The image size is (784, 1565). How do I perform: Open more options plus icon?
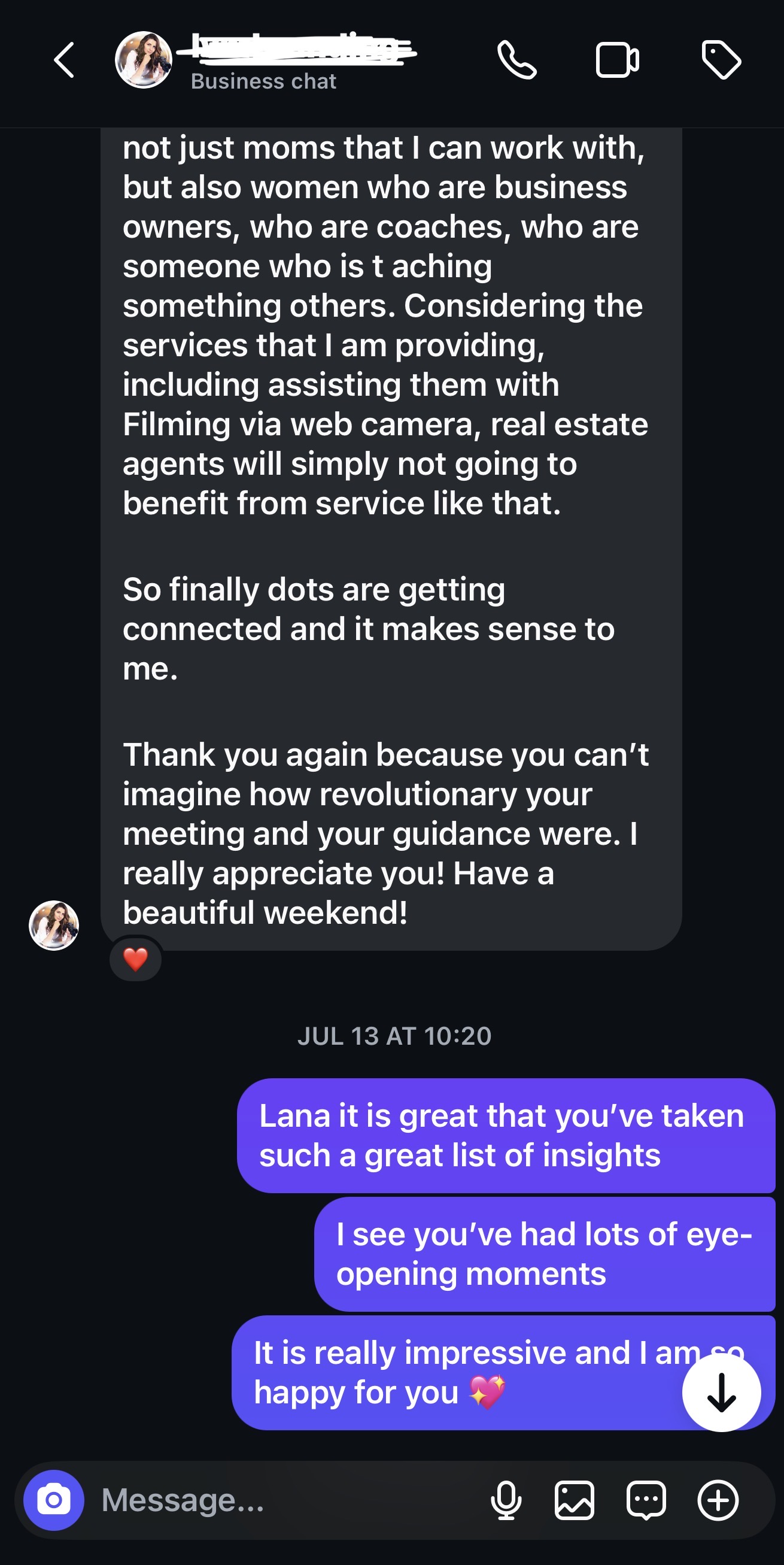pos(718,1500)
